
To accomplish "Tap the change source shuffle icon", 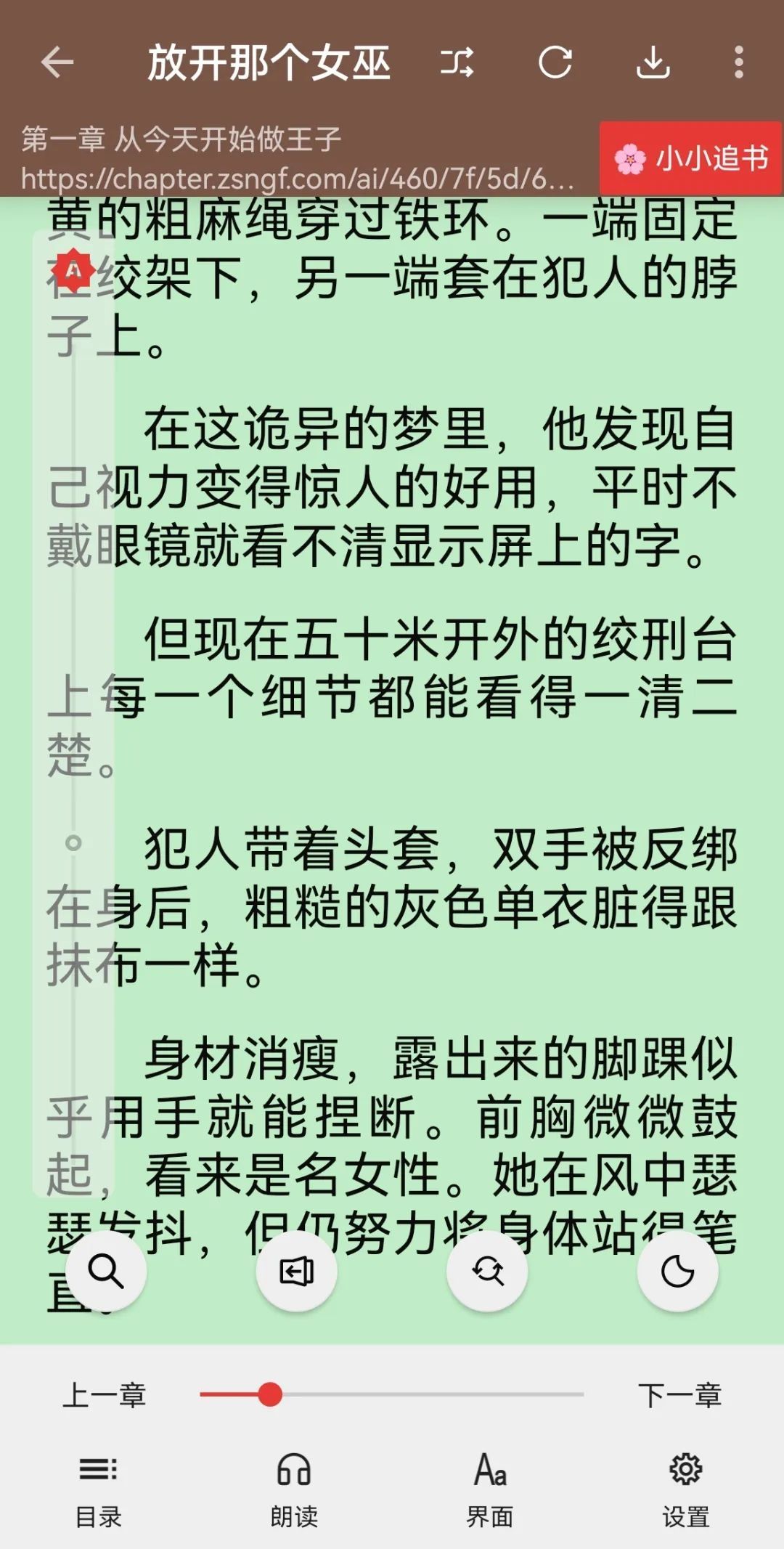I will 457,62.
